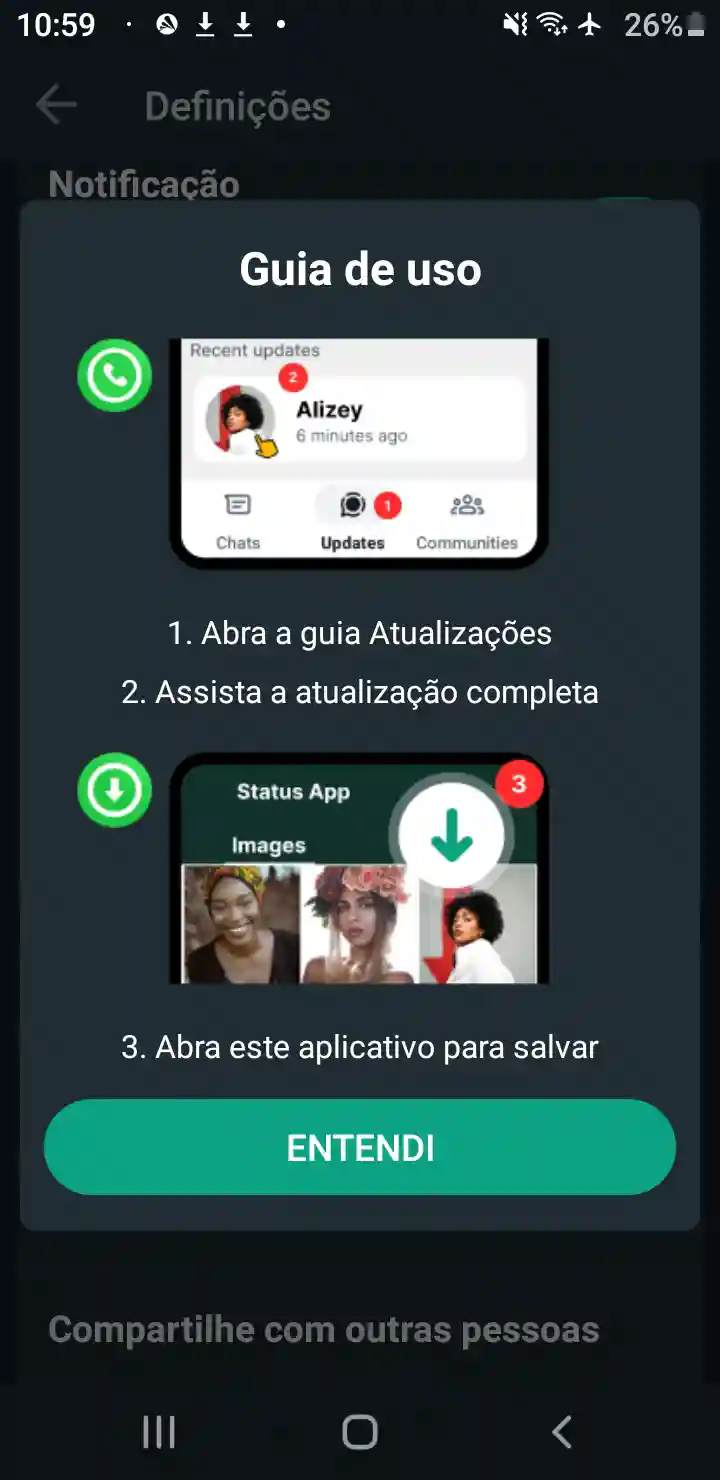Go to the device home screen
Screen dimensions: 720x1480
(360, 1432)
